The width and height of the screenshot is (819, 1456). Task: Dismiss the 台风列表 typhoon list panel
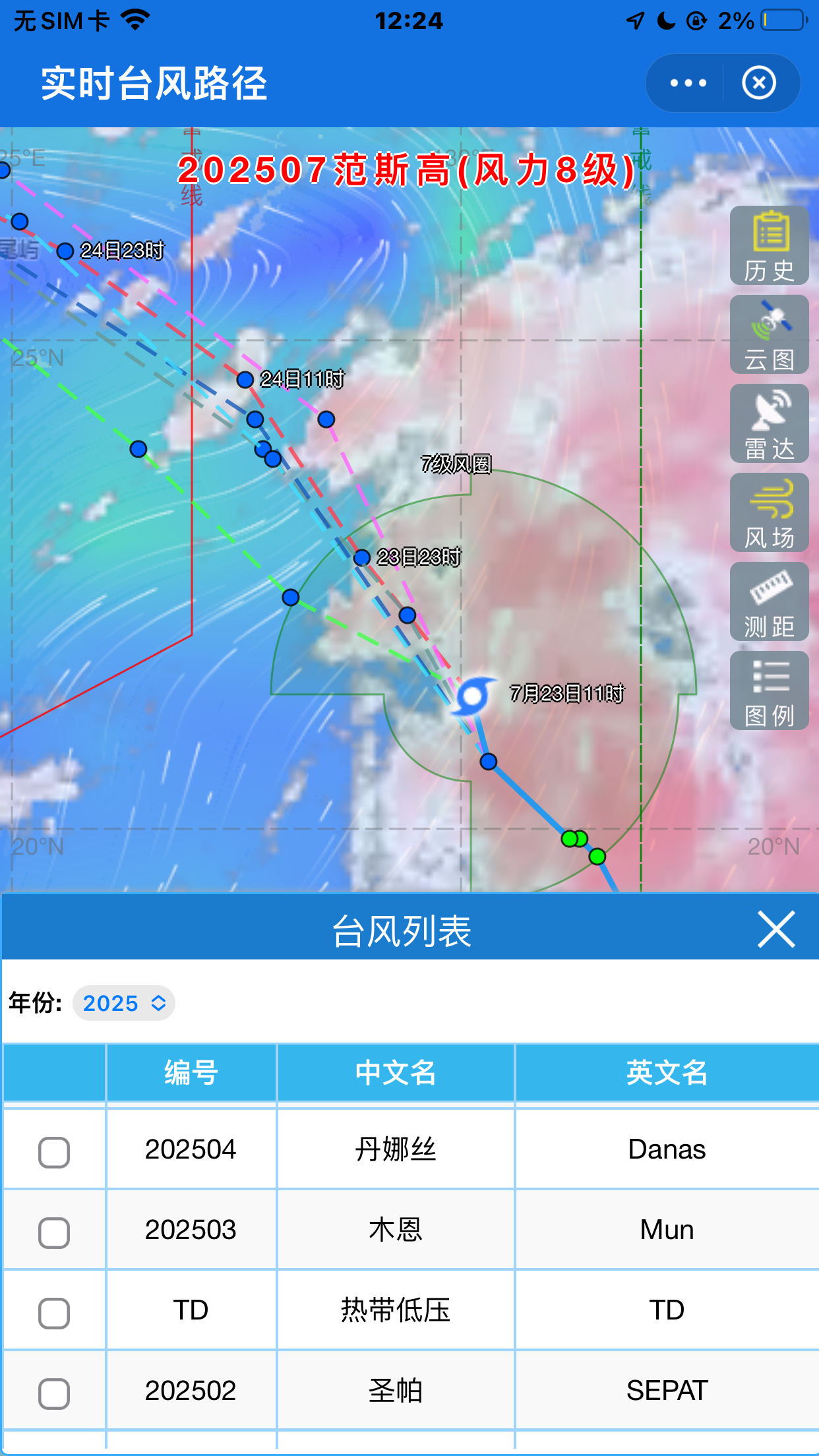[776, 930]
